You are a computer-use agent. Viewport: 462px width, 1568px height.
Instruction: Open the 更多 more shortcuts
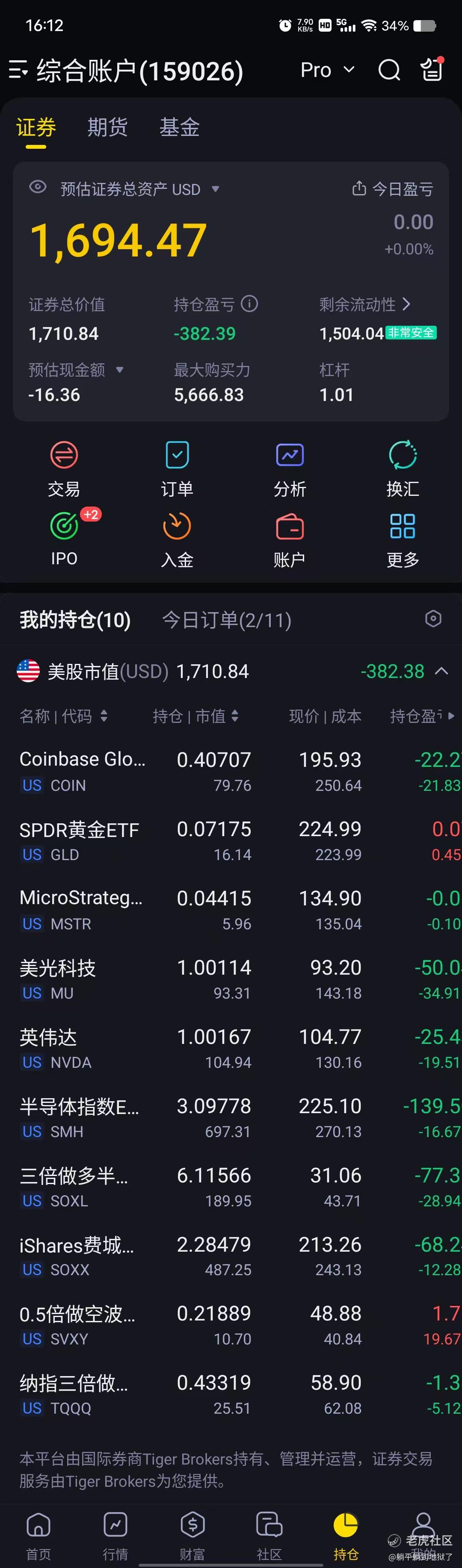point(403,539)
